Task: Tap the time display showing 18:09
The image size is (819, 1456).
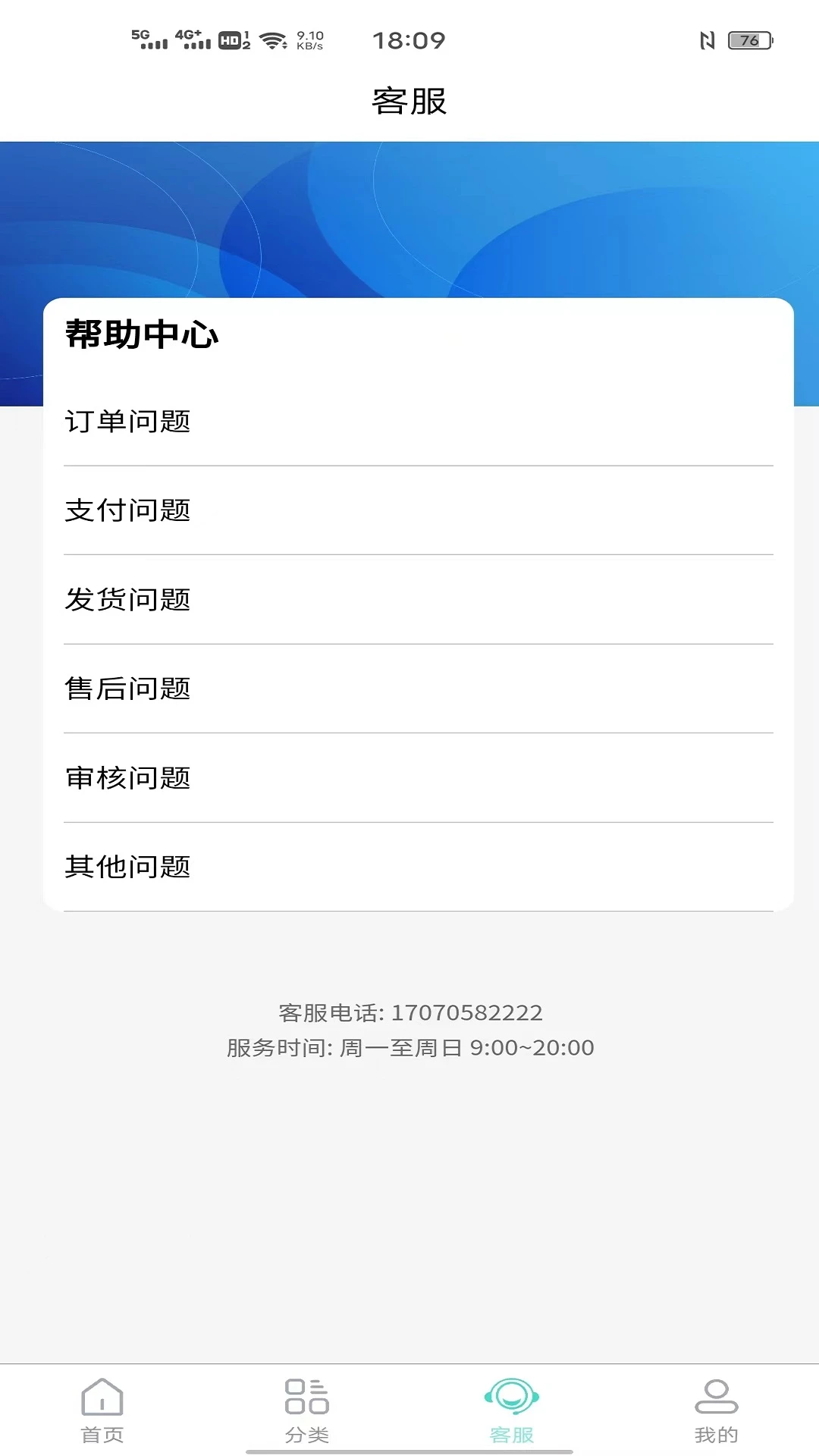Action: pos(409,40)
